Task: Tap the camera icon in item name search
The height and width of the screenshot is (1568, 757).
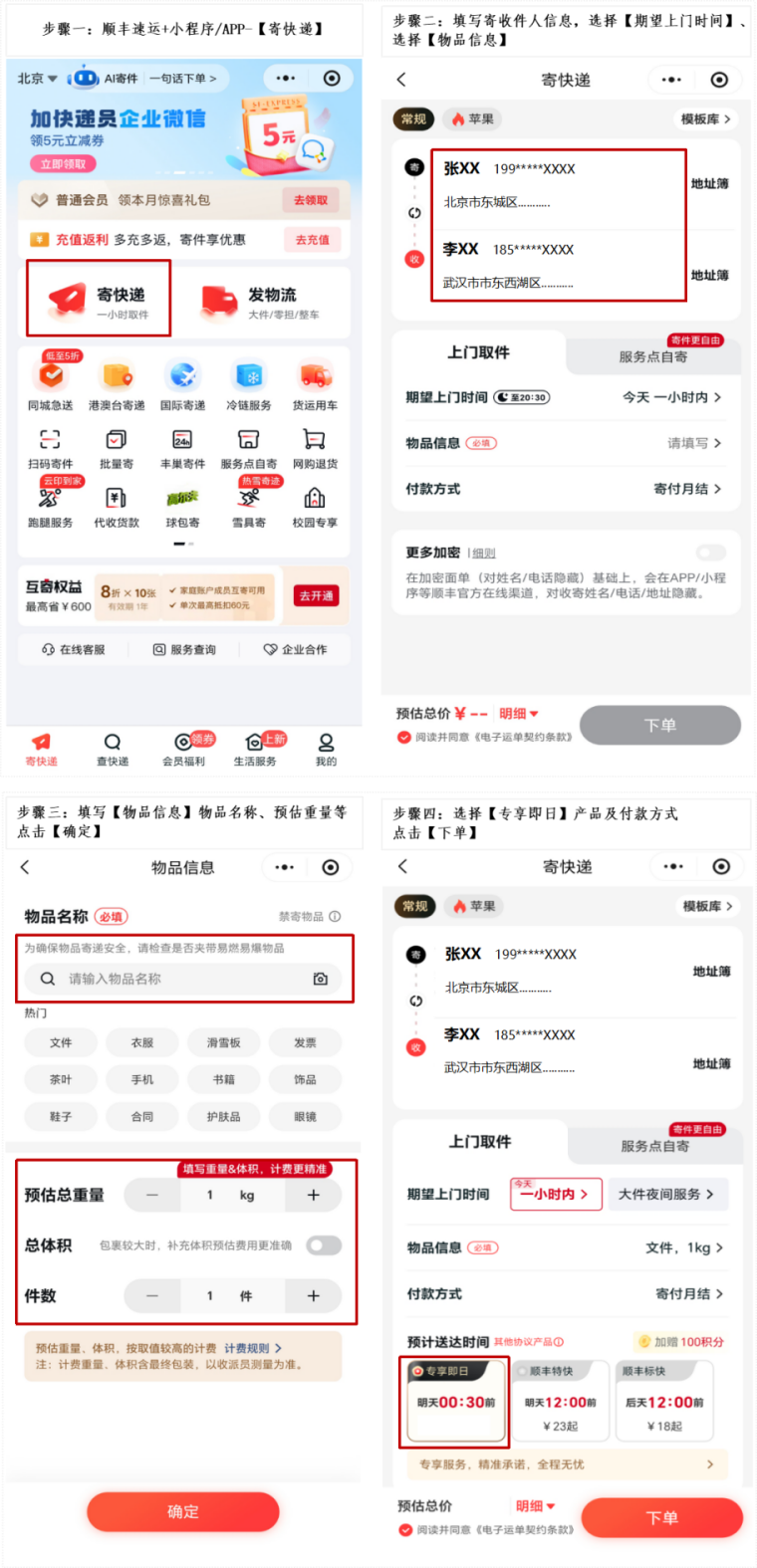Action: 319,979
